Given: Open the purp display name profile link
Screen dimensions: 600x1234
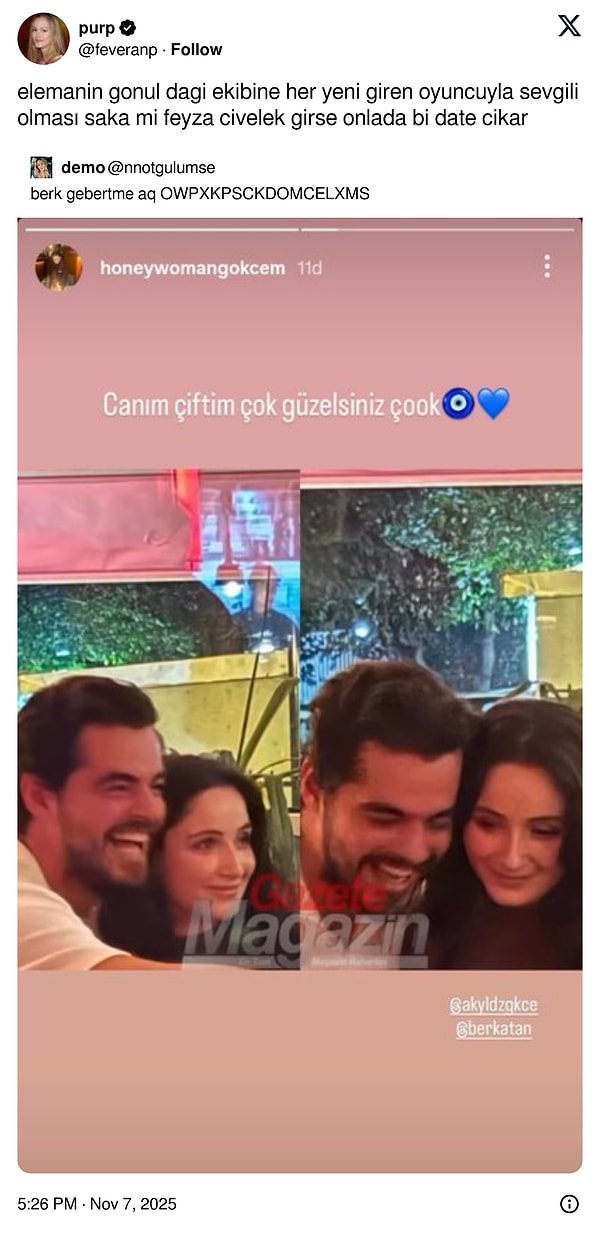Looking at the screenshot, I should tap(97, 28).
